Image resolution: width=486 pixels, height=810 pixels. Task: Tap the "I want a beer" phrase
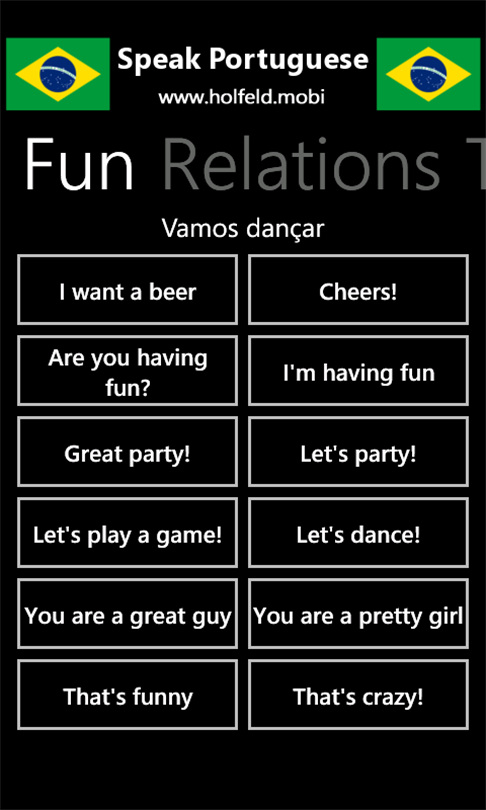[x=128, y=290]
